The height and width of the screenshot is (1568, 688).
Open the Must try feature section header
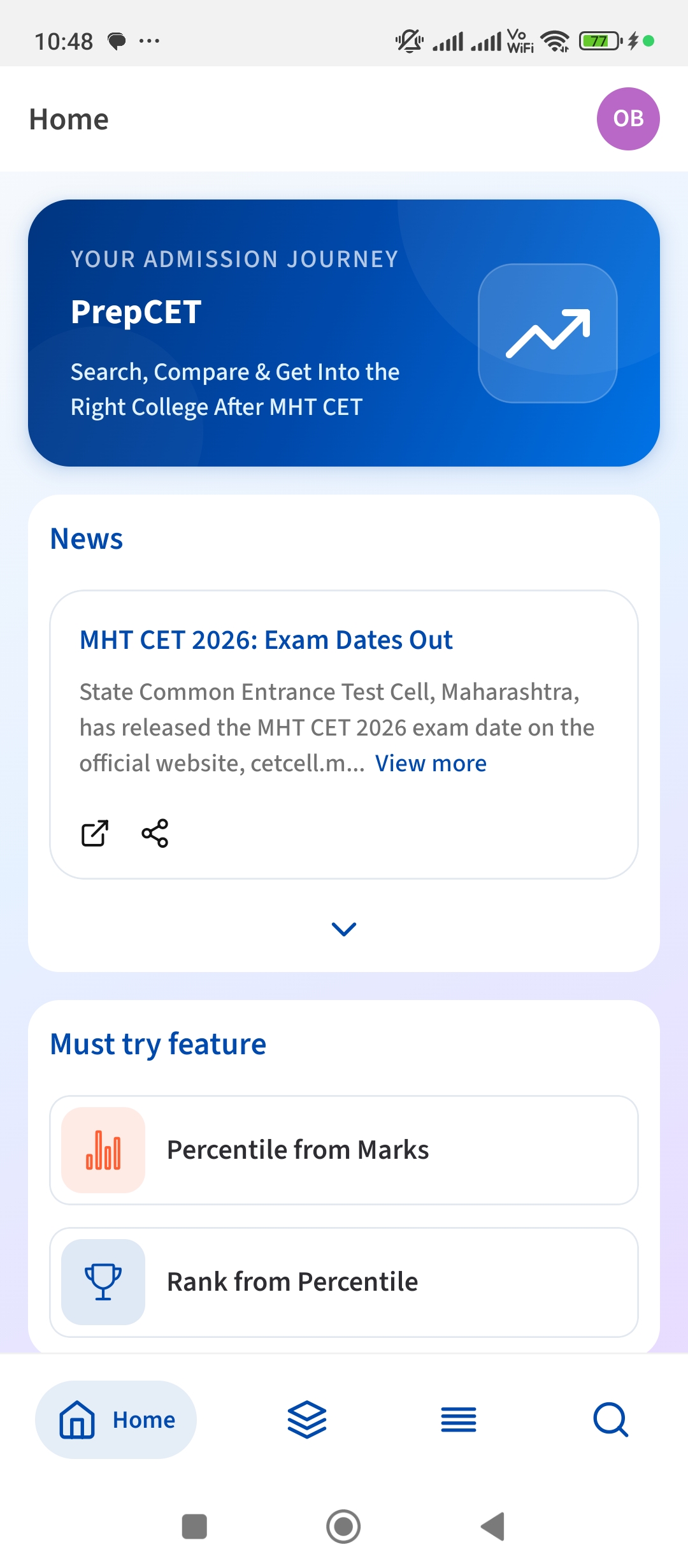click(x=159, y=1043)
